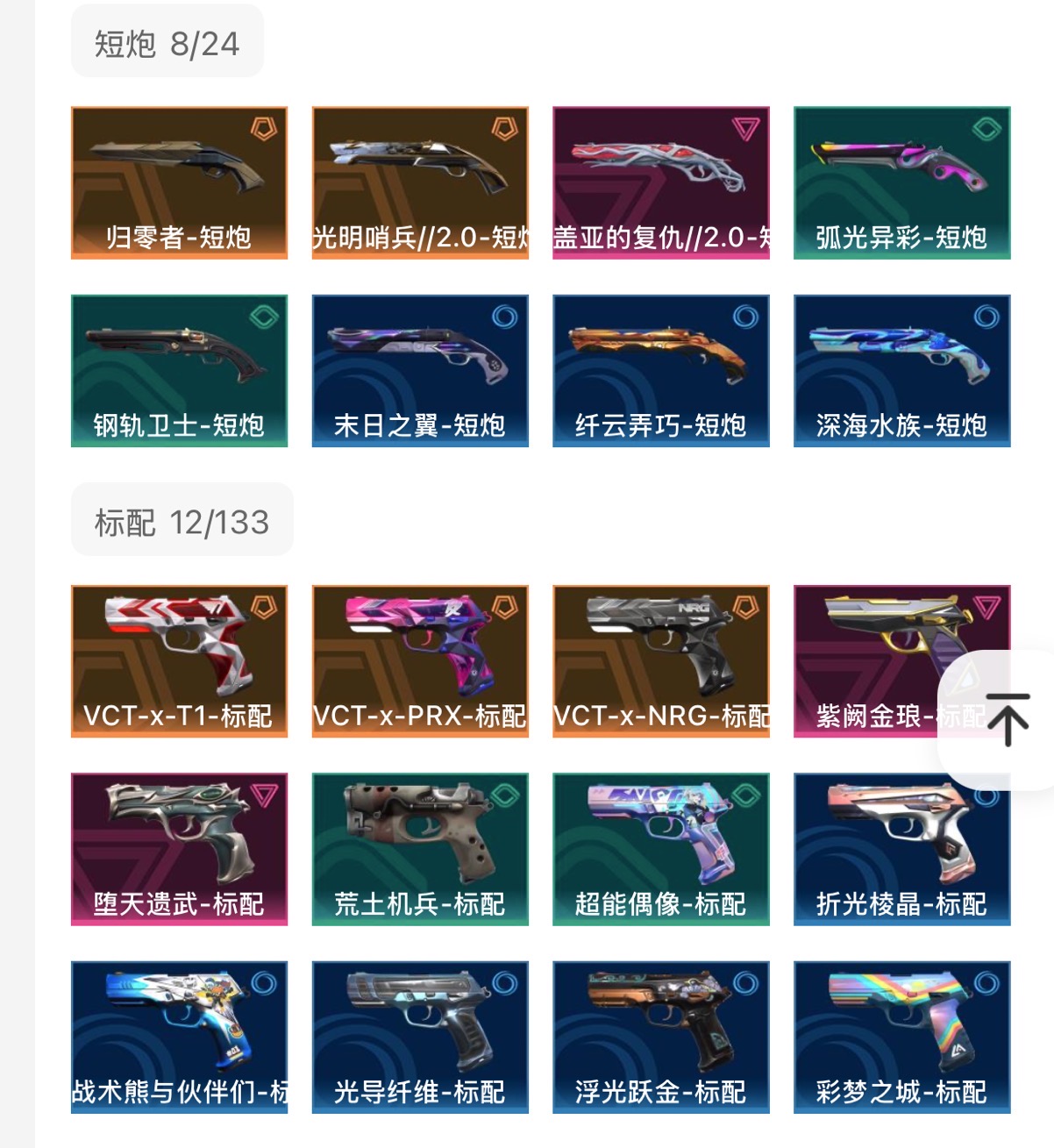View the 末日之翼-短炮 skin
This screenshot has height=1148, width=1054.
point(420,370)
